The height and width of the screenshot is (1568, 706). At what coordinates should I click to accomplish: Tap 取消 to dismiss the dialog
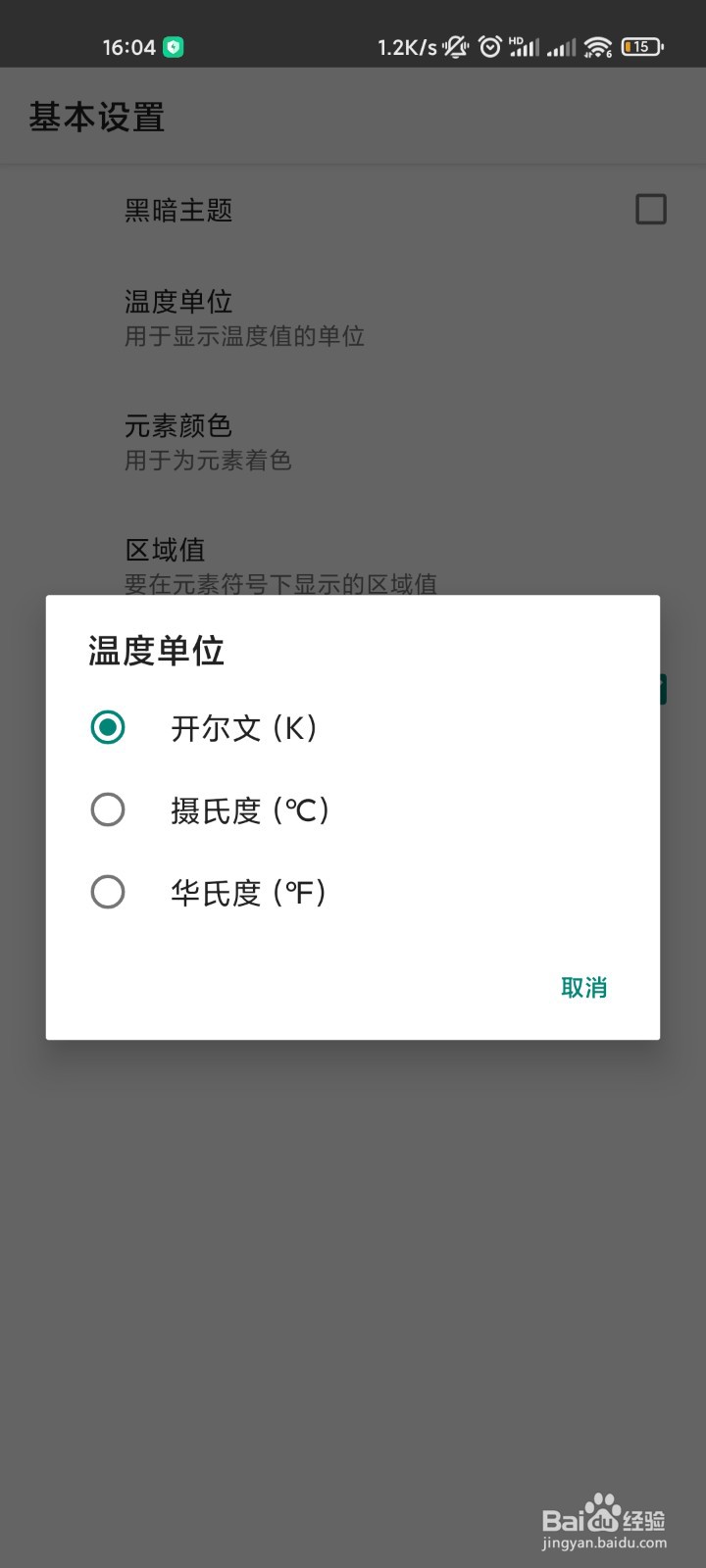point(584,987)
